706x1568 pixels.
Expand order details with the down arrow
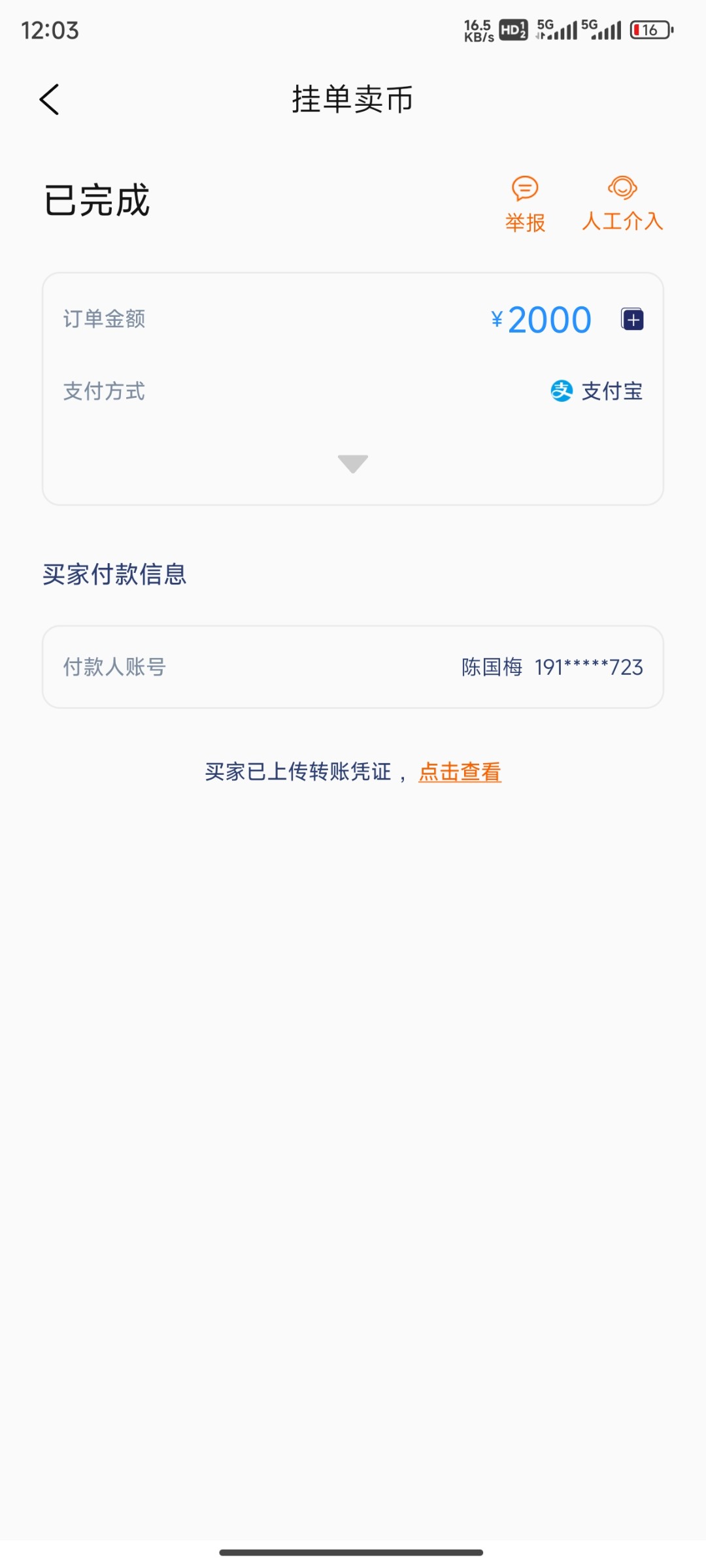[353, 463]
